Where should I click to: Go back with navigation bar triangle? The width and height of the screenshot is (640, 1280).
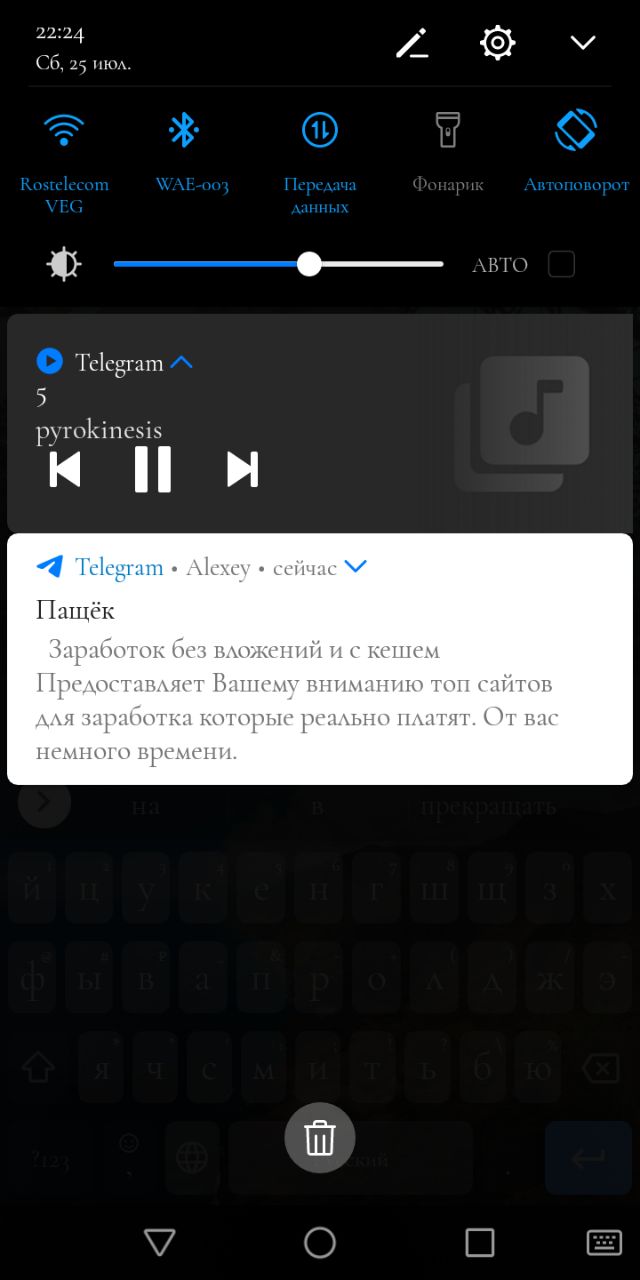160,1242
